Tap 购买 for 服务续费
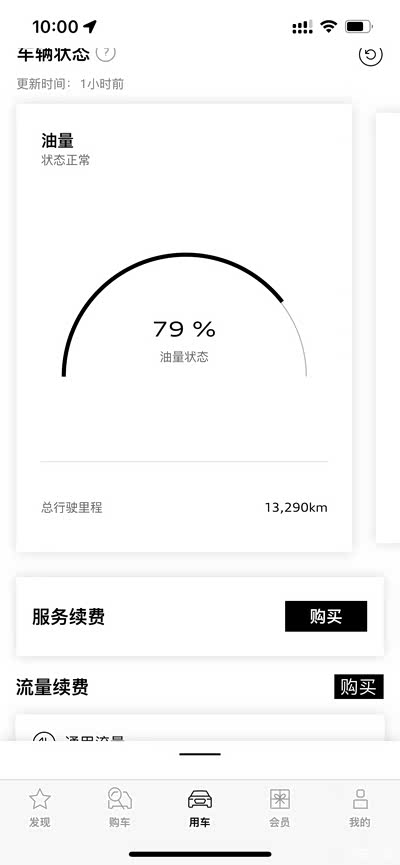 coord(326,616)
